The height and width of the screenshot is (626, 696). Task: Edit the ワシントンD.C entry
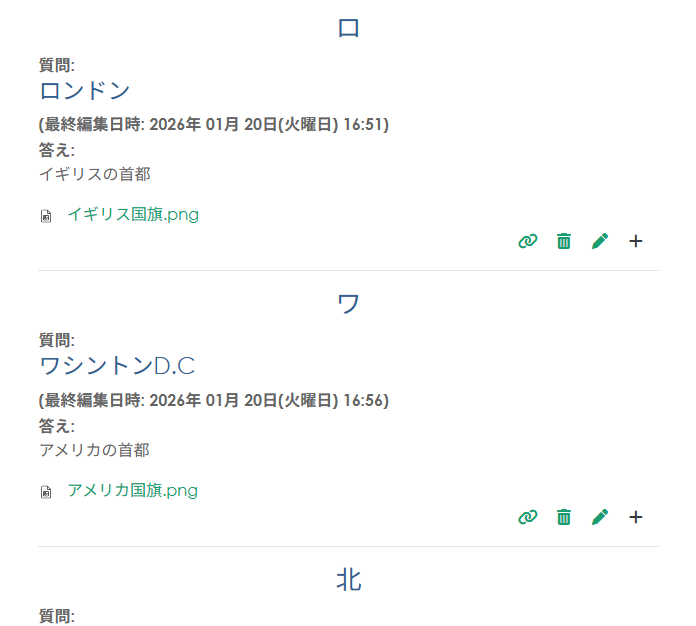(600, 517)
